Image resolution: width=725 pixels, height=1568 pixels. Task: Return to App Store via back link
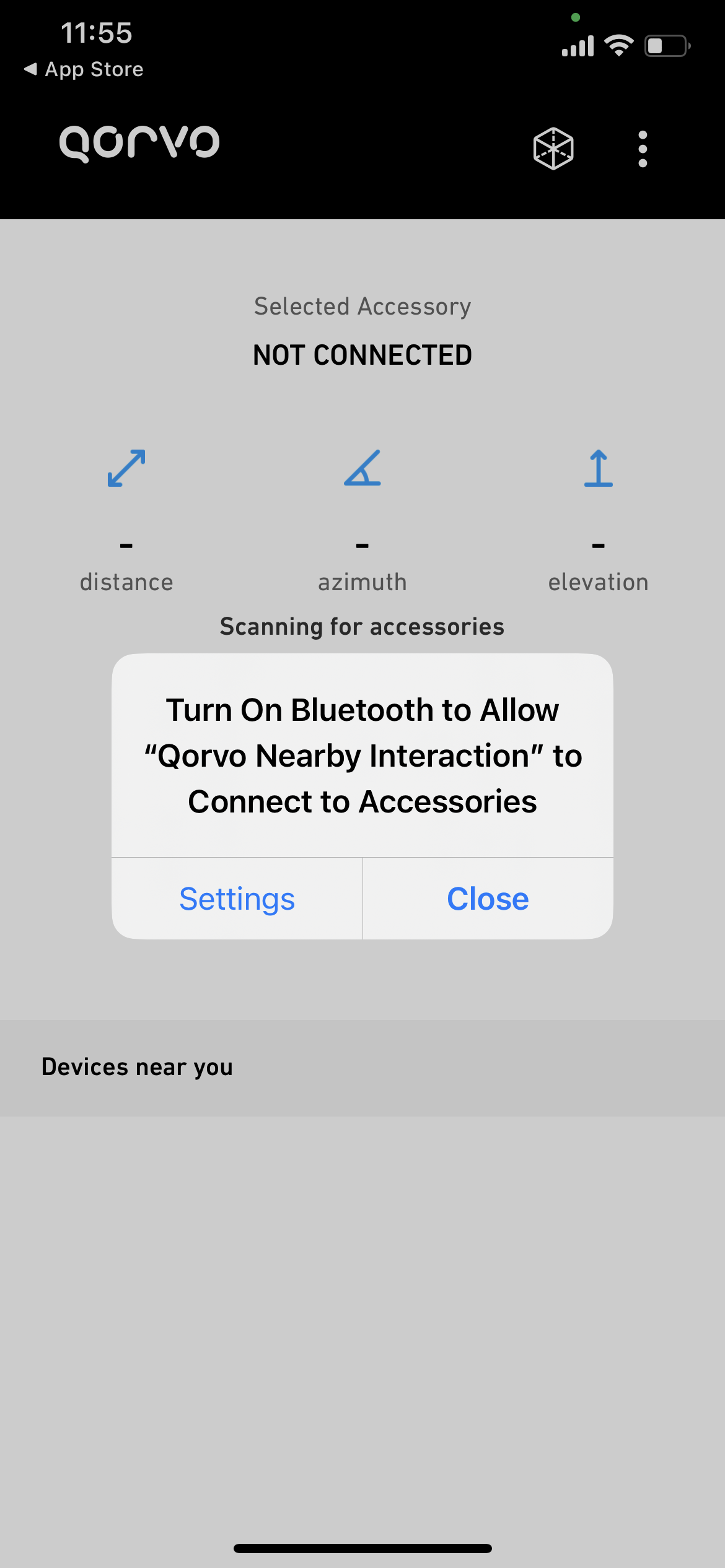pos(83,69)
